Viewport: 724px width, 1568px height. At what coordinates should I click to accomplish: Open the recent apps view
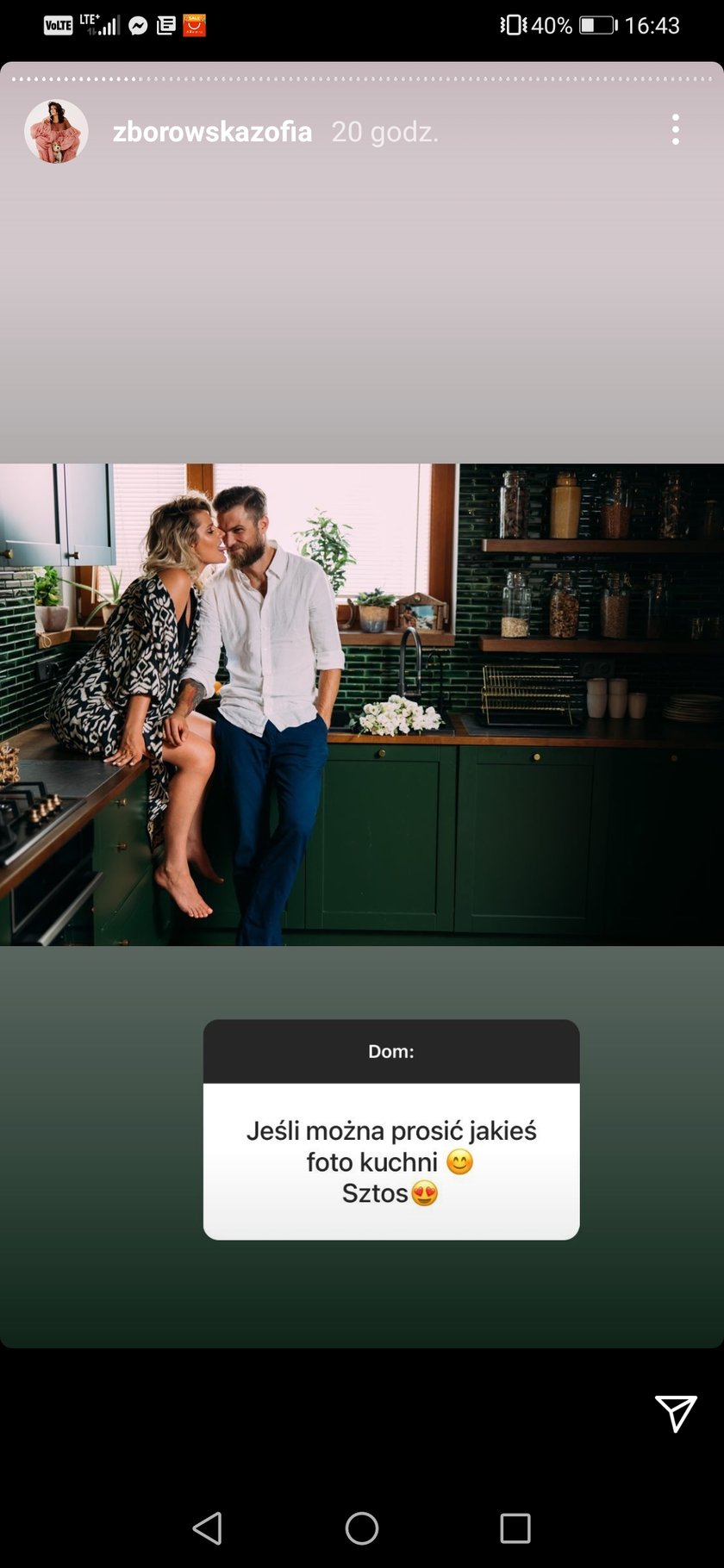515,1528
